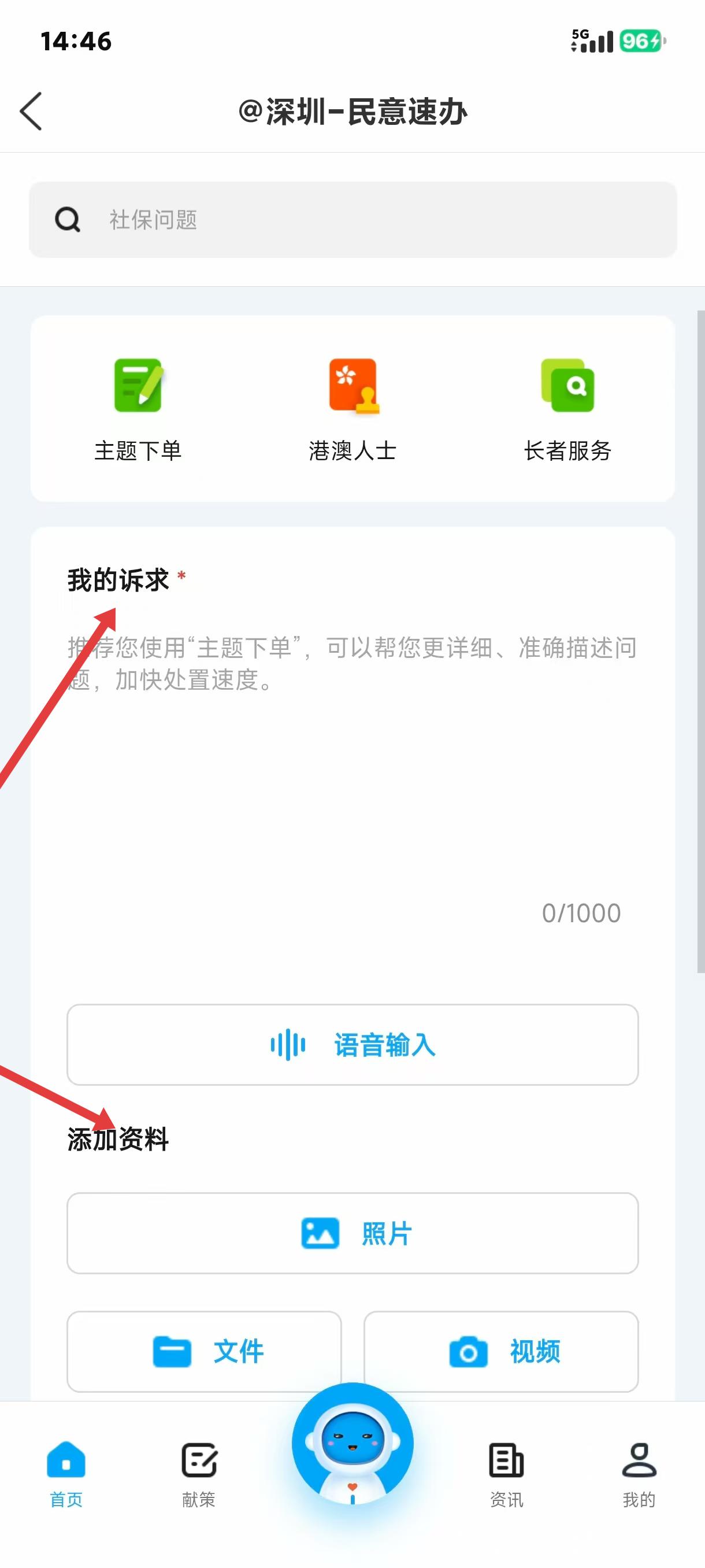Switch to the 我的 tab
Viewport: 705px width, 1568px height.
[639, 1474]
